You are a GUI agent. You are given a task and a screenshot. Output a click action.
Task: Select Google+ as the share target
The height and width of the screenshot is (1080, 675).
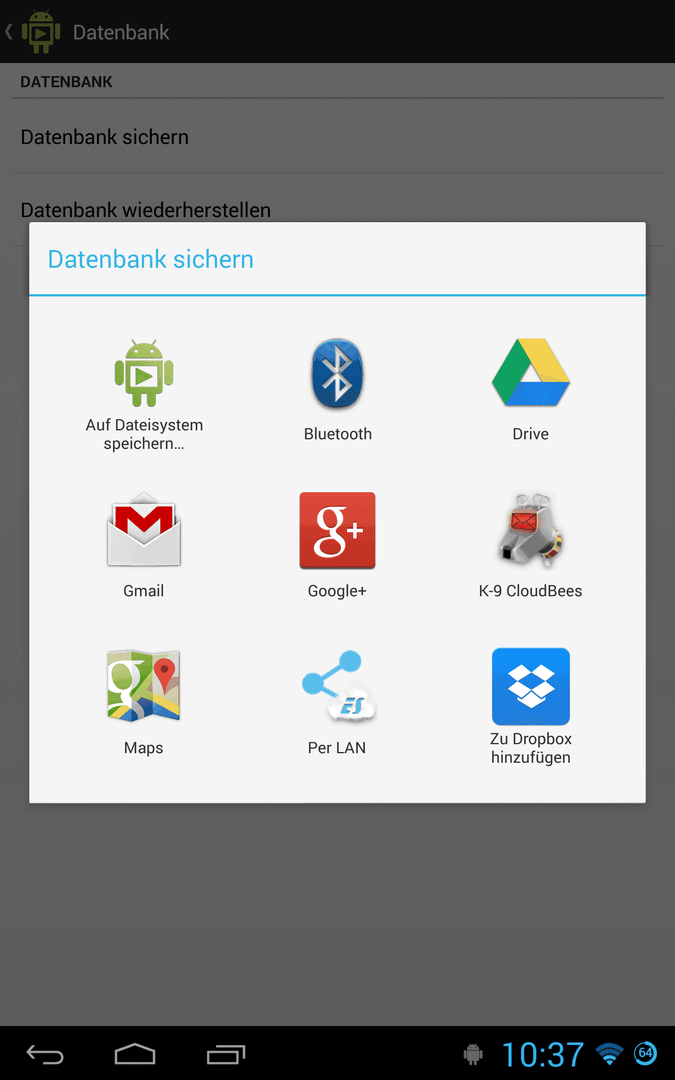tap(337, 546)
